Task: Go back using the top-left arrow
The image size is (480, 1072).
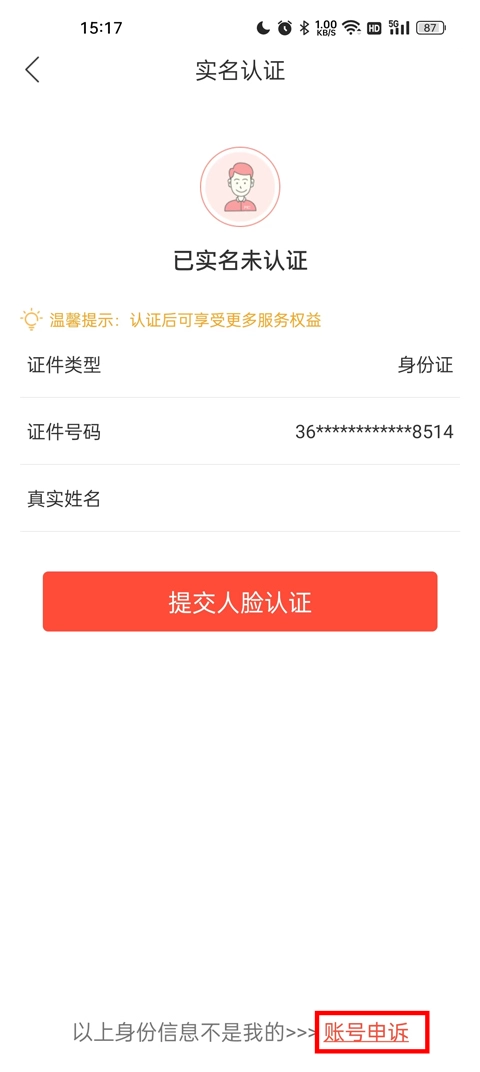Action: (32, 70)
